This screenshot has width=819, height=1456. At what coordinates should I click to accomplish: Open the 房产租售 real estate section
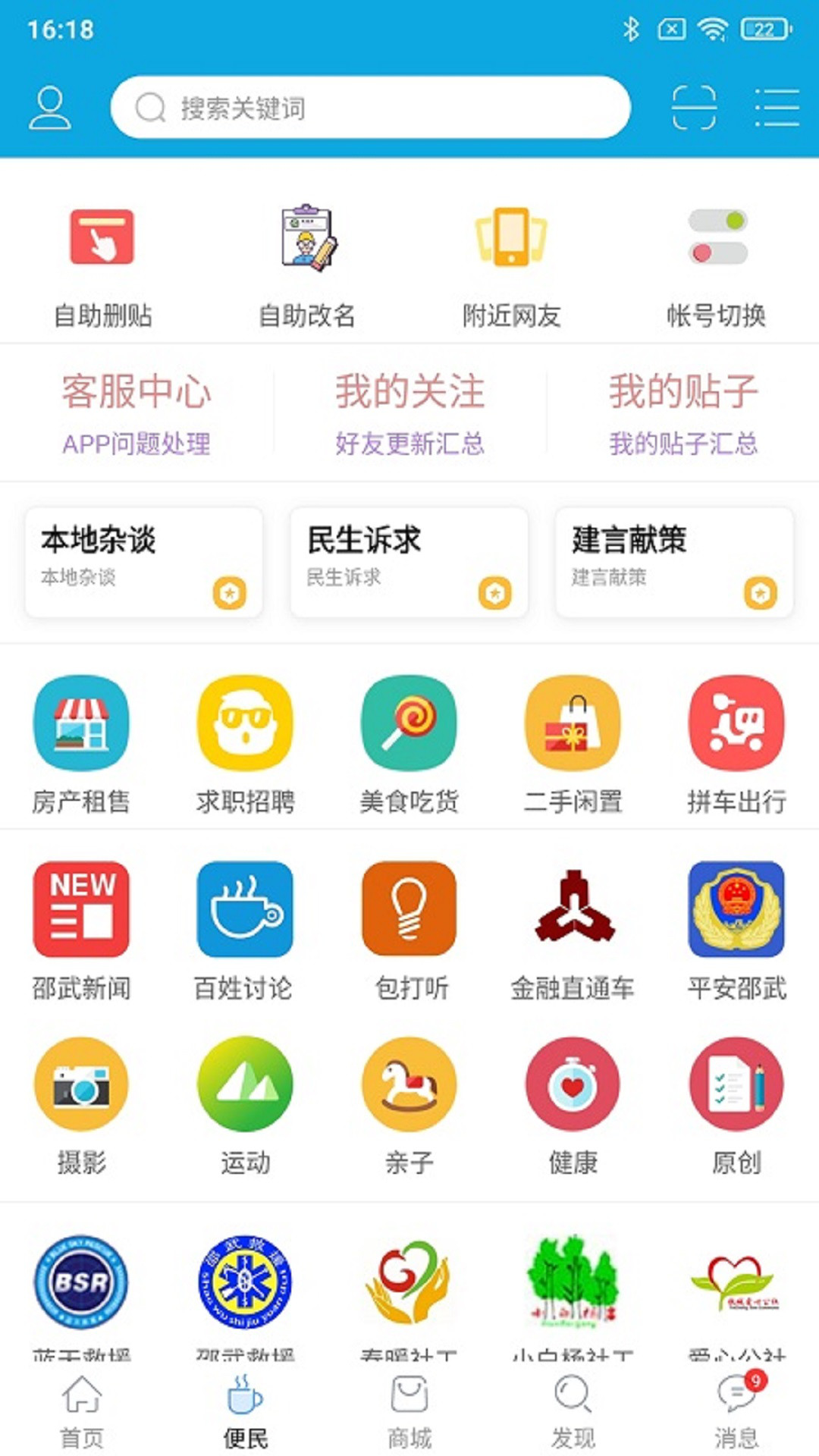point(83,723)
